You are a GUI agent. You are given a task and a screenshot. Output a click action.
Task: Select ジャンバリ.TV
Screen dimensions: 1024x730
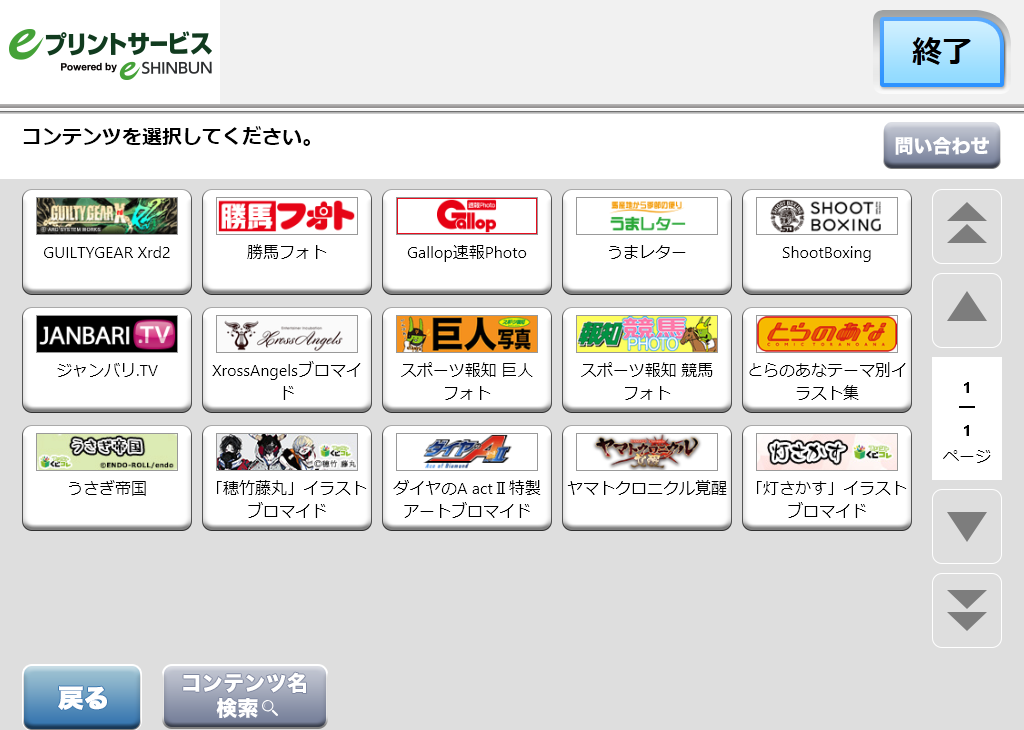click(107, 358)
